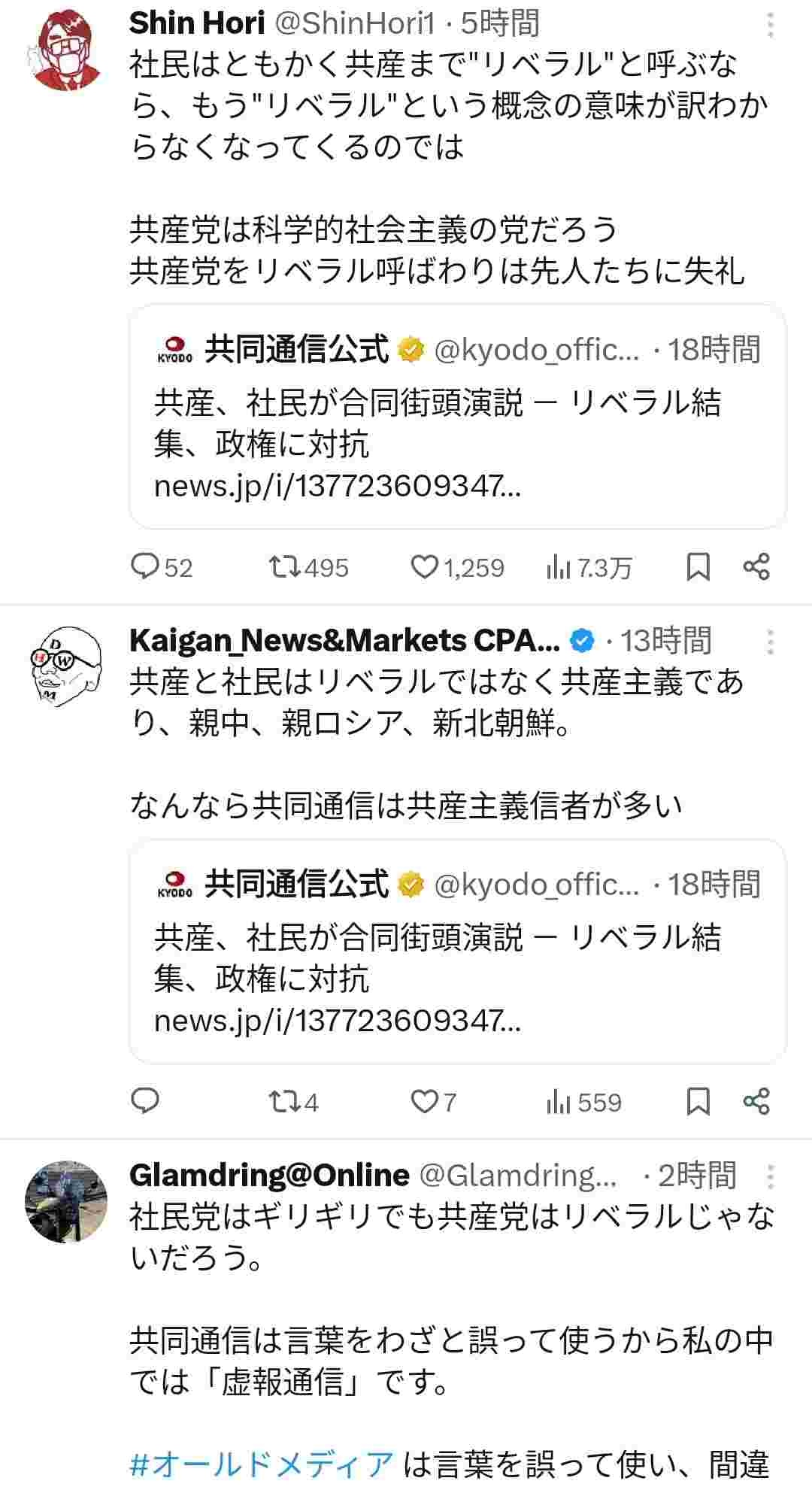Open overflow menu on Kaigan_News&Markets post
The image size is (812, 1487).
(770, 642)
